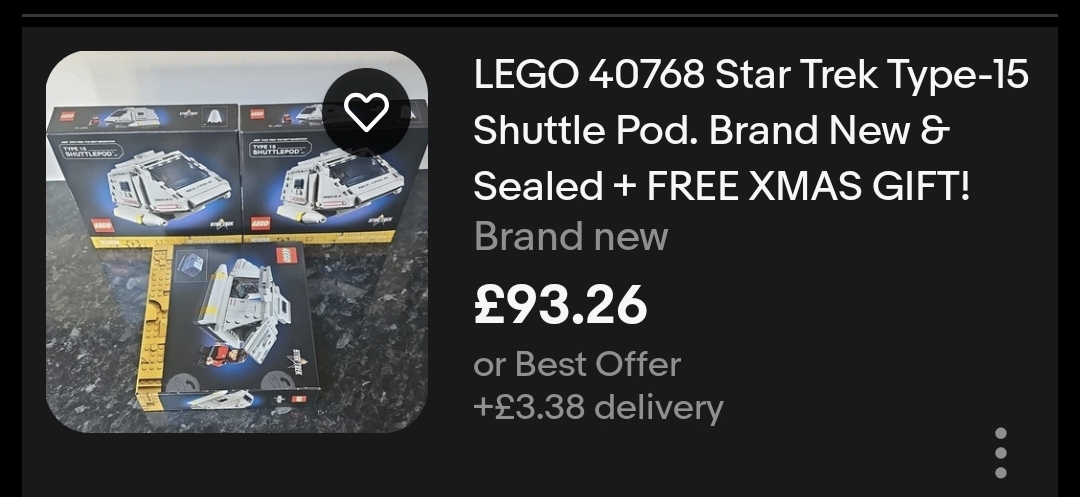Add the LEGO shuttle pod to watchlist

click(366, 112)
